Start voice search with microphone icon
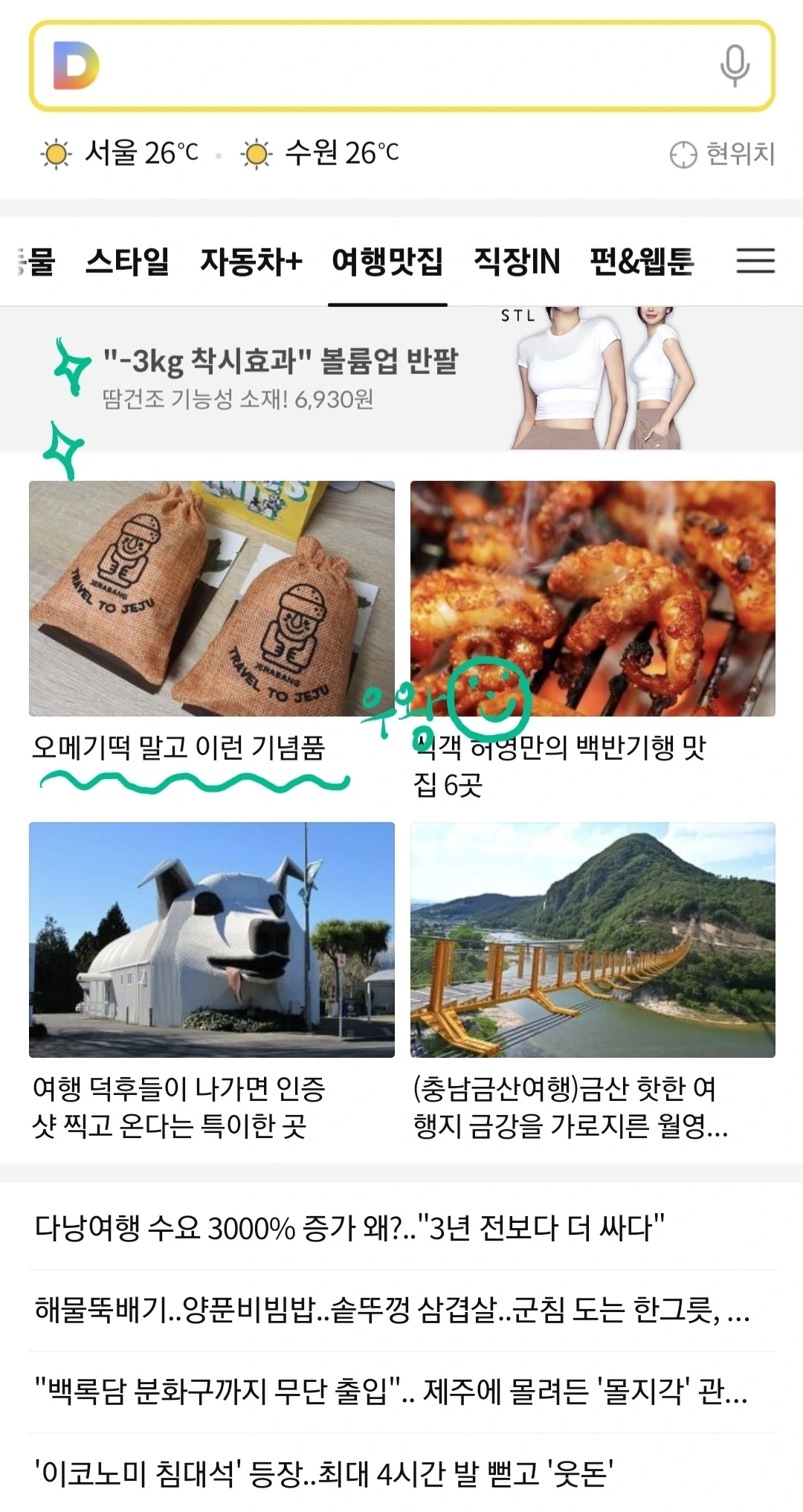 (x=735, y=65)
